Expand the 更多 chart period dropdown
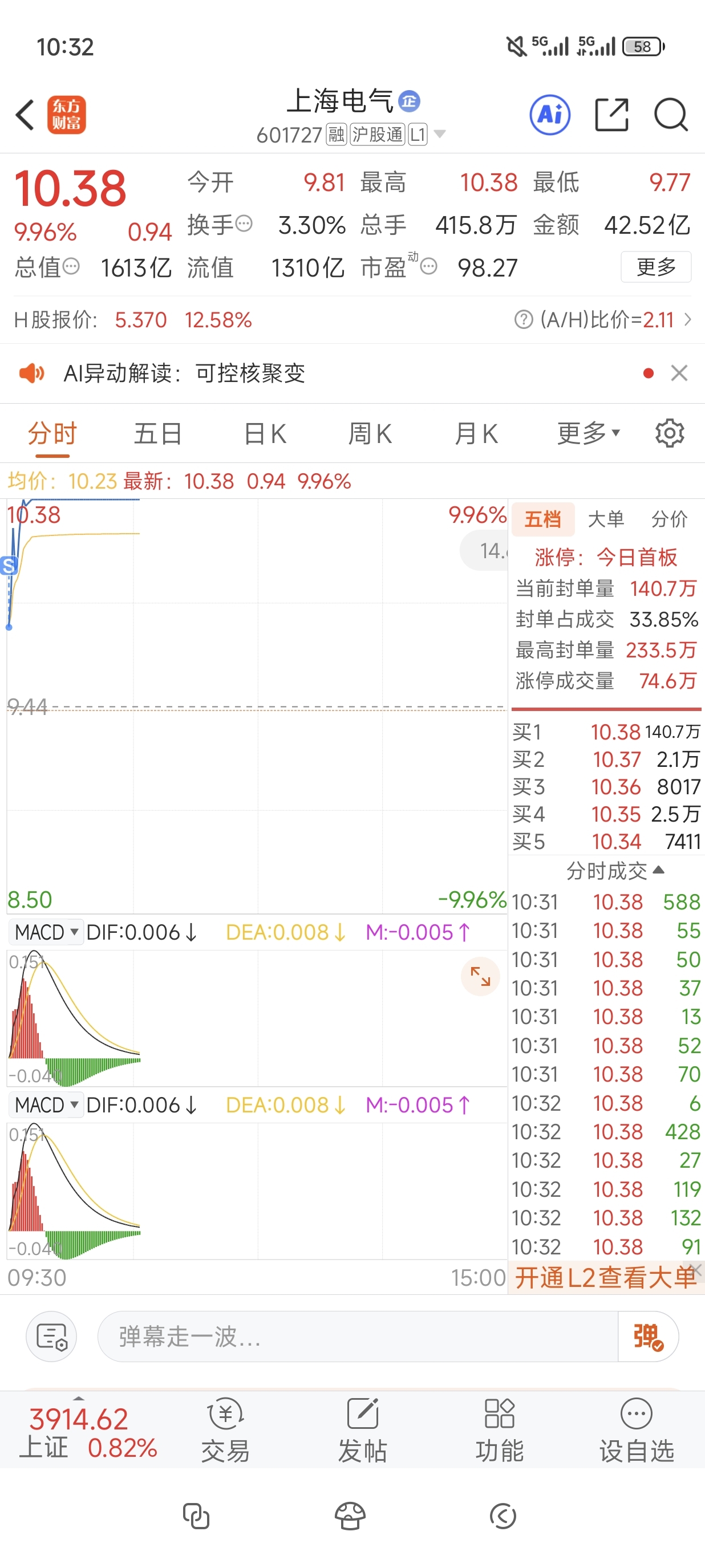Viewport: 705px width, 1568px height. point(588,433)
